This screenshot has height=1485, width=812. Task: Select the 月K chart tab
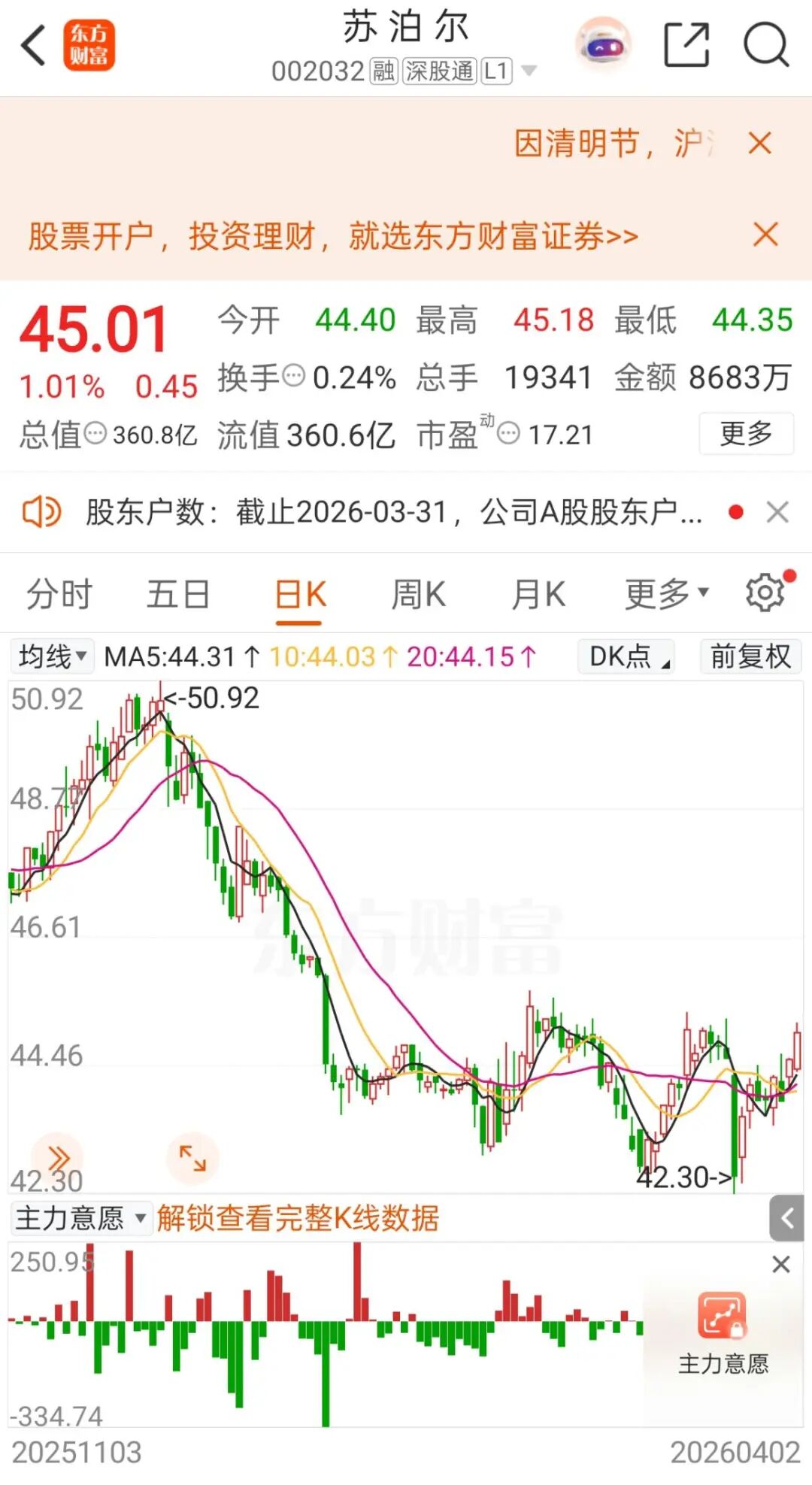click(x=538, y=595)
